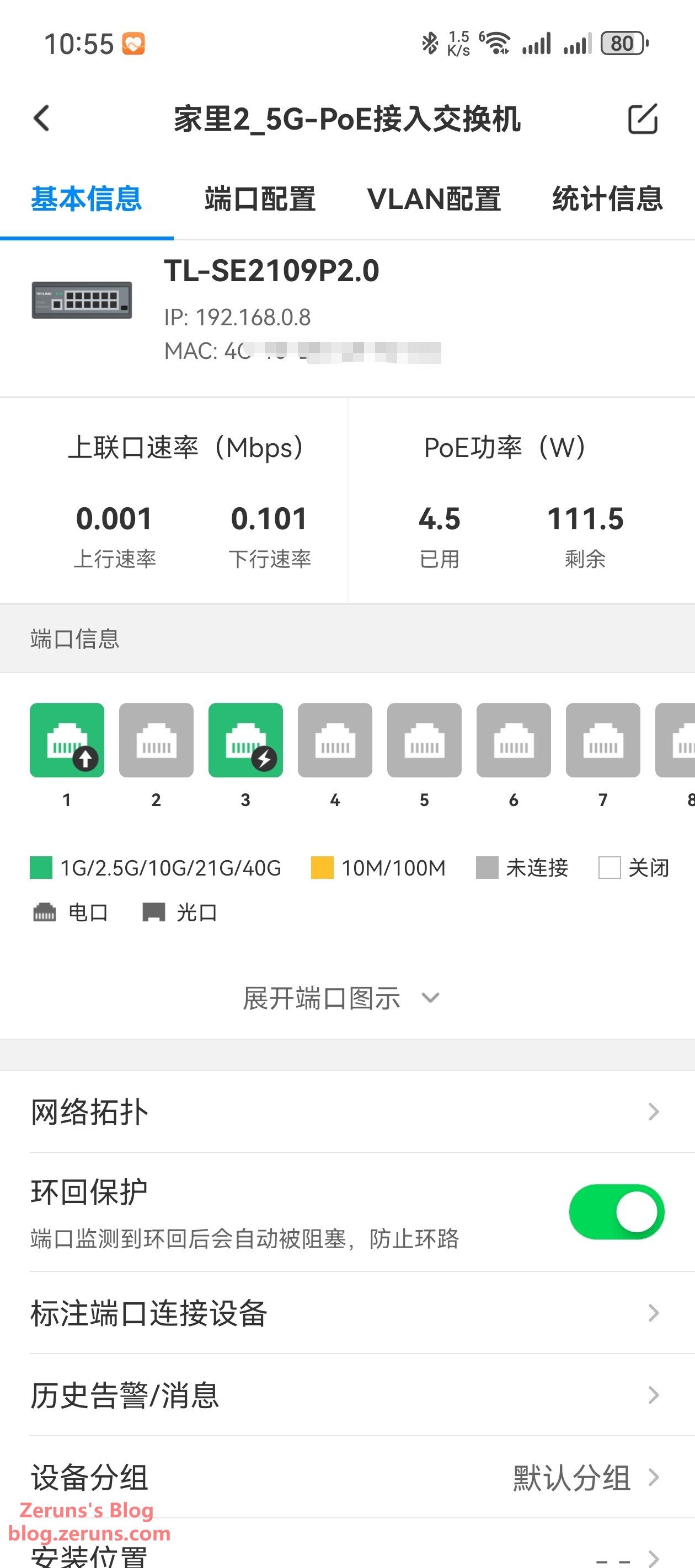The width and height of the screenshot is (695, 1568).
Task: Select port 2 in port info
Action: [x=156, y=740]
